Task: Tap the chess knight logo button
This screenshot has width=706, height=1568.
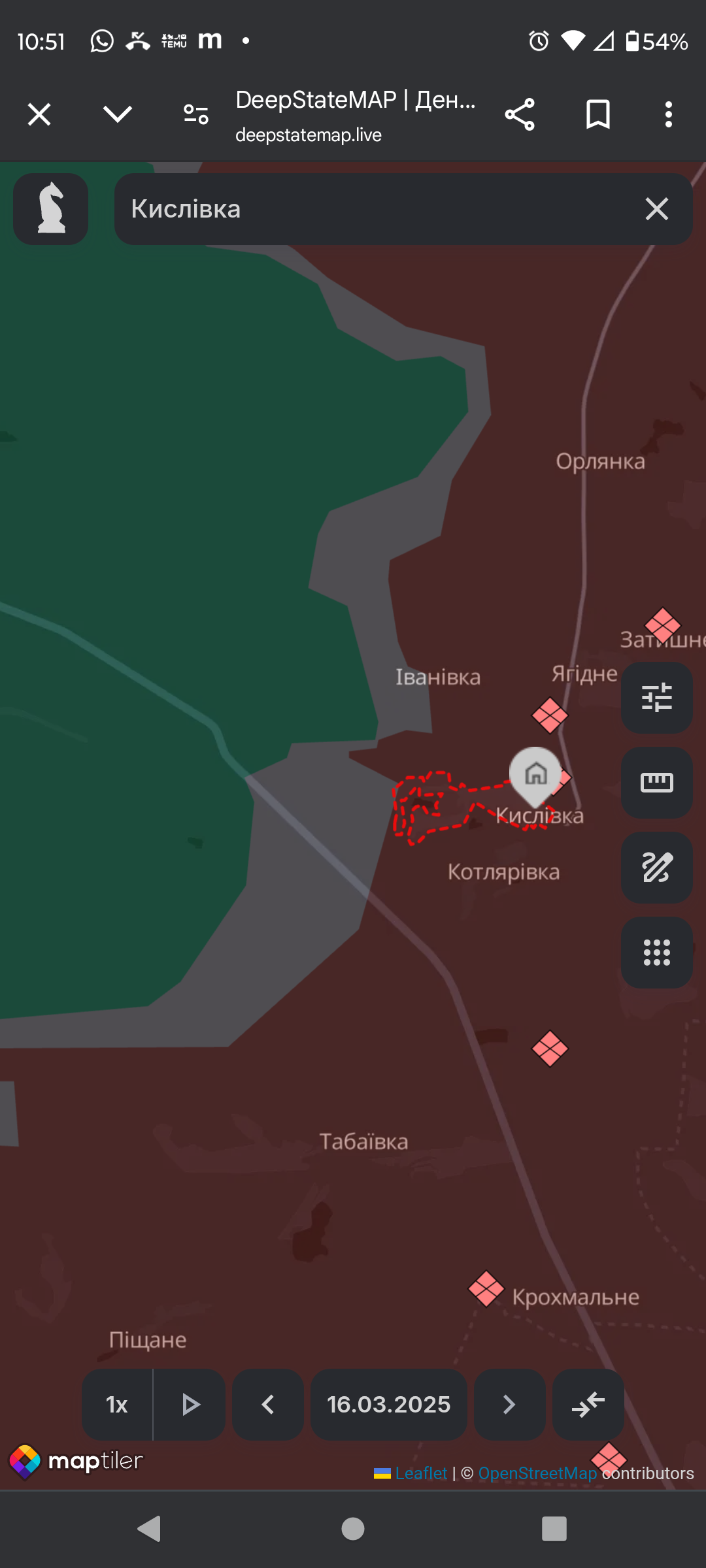Action: [51, 209]
